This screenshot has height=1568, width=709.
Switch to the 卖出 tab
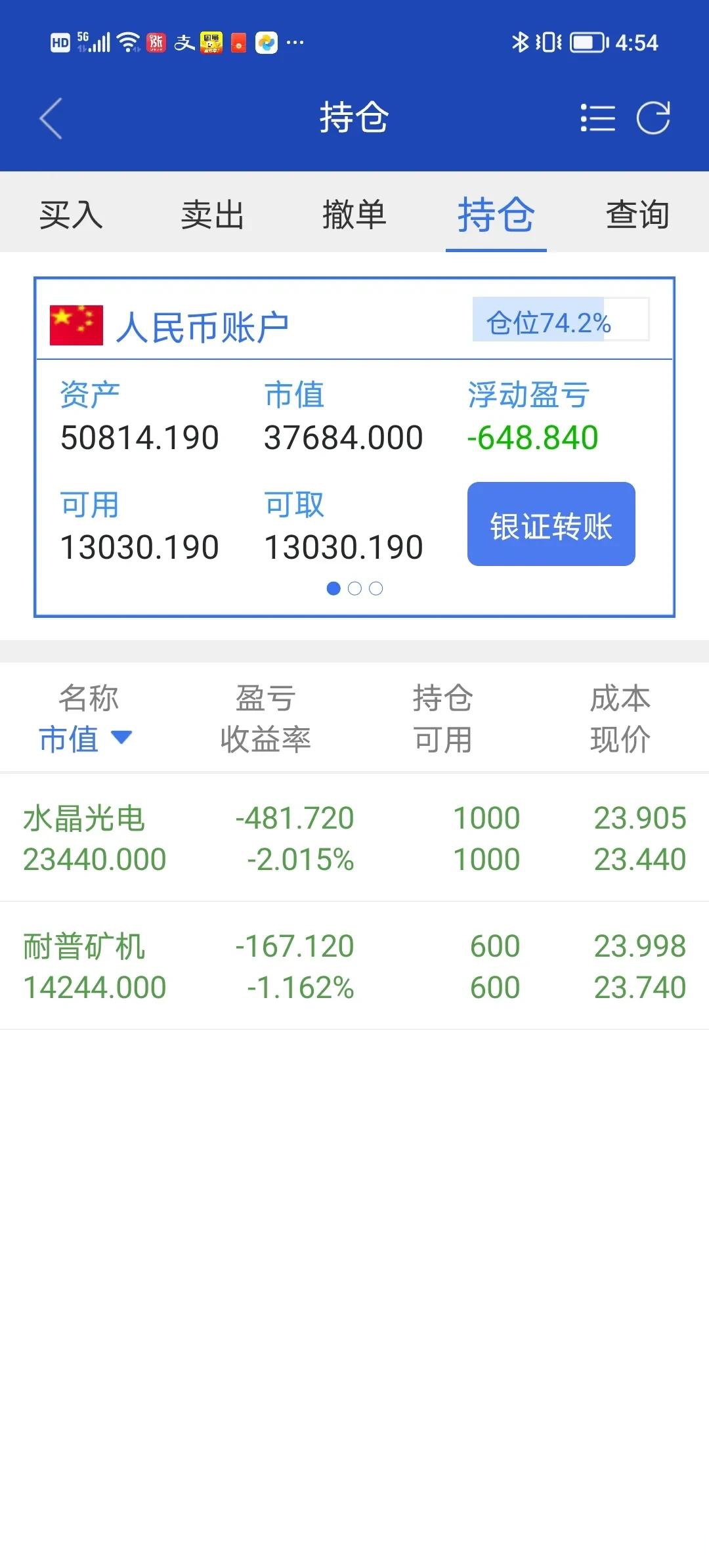[x=213, y=215]
